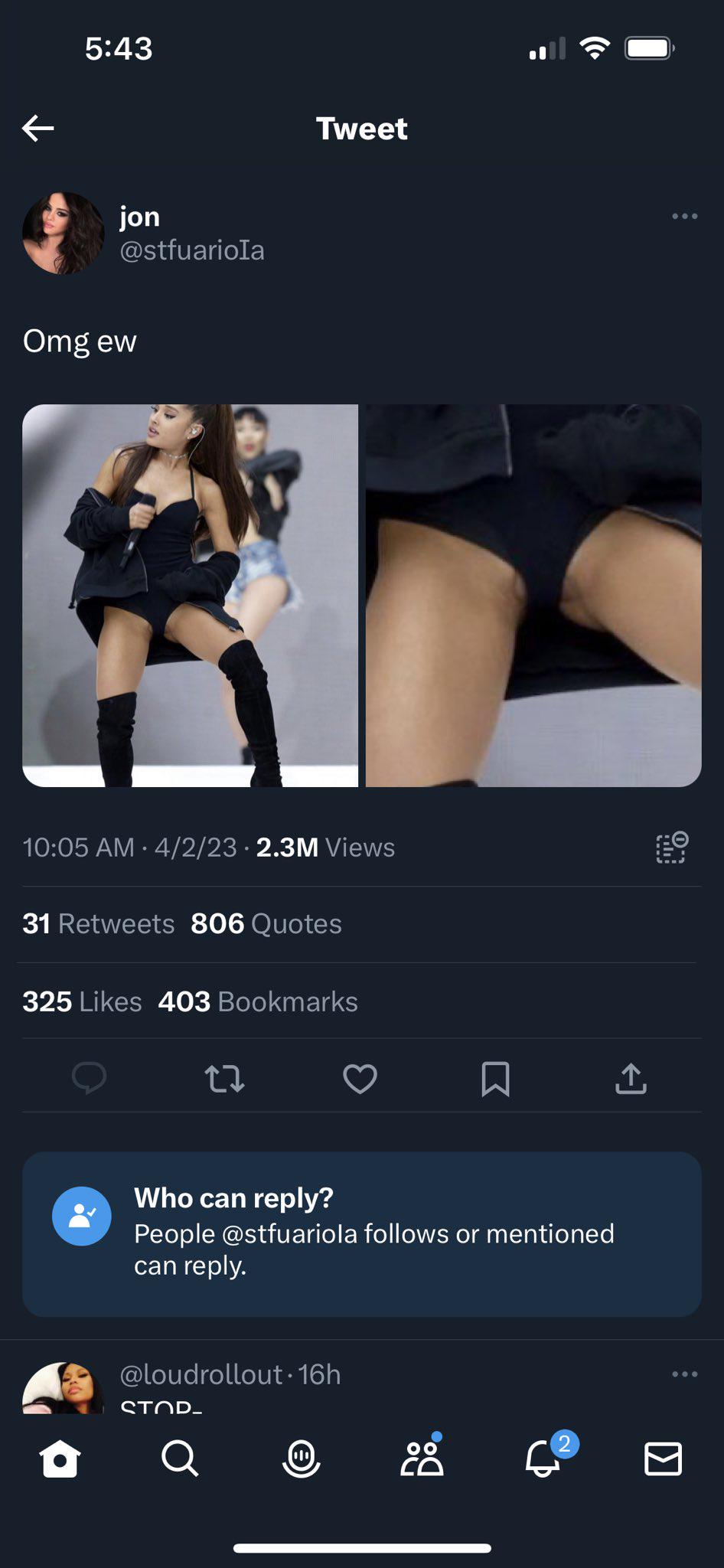Retweet this tweet
The height and width of the screenshot is (1568, 724).
coord(224,1079)
